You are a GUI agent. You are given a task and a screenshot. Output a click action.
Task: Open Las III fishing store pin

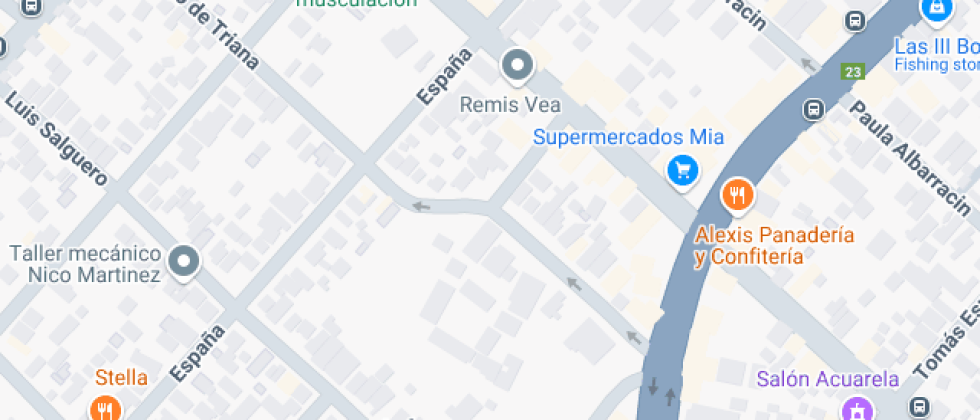pos(936,10)
